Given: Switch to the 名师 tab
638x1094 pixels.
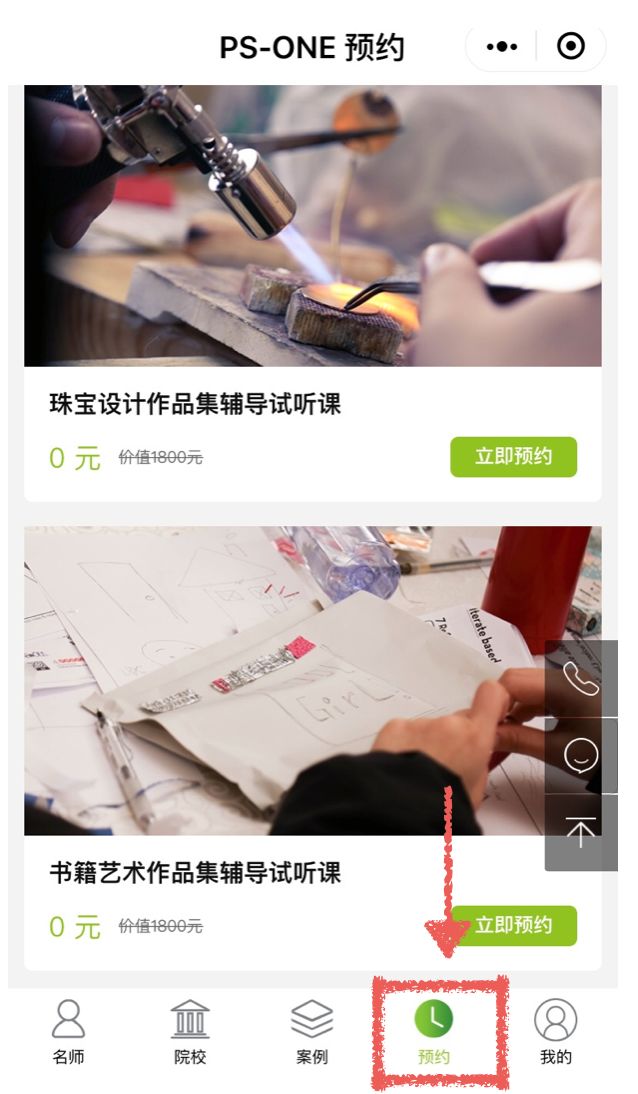Looking at the screenshot, I should click(x=68, y=1033).
